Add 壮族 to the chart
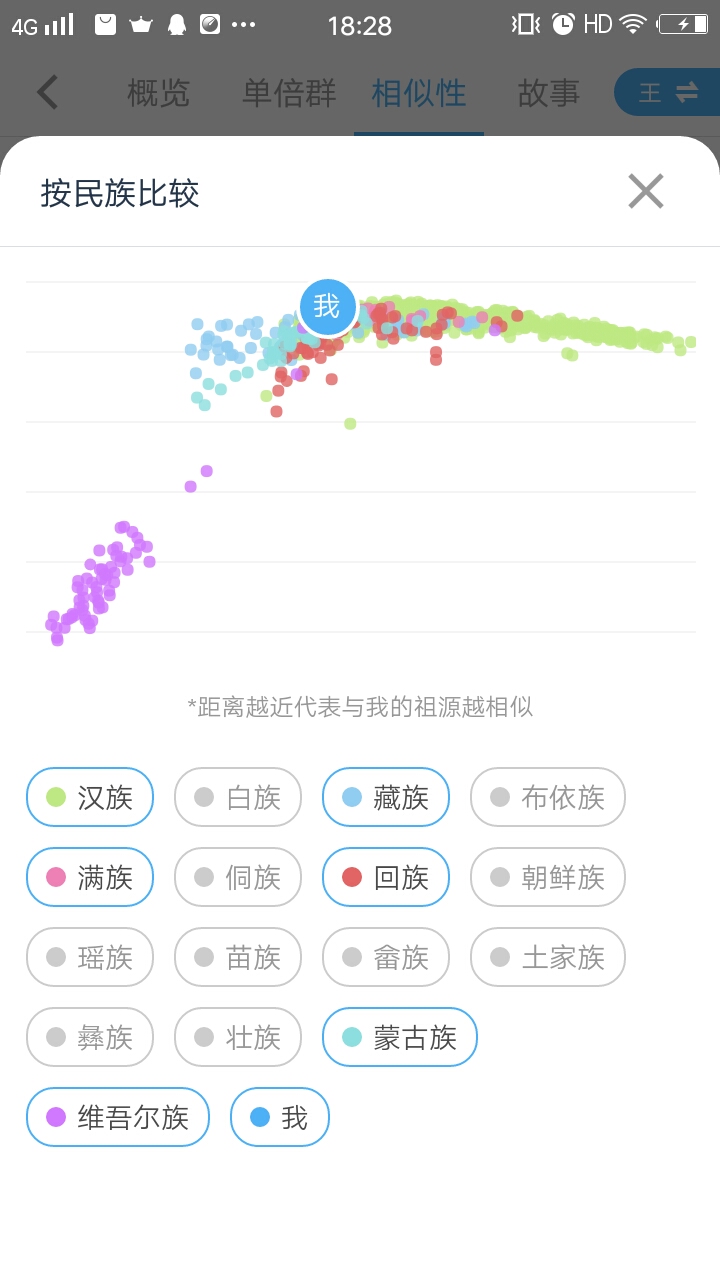The image size is (720, 1280). (x=238, y=1037)
